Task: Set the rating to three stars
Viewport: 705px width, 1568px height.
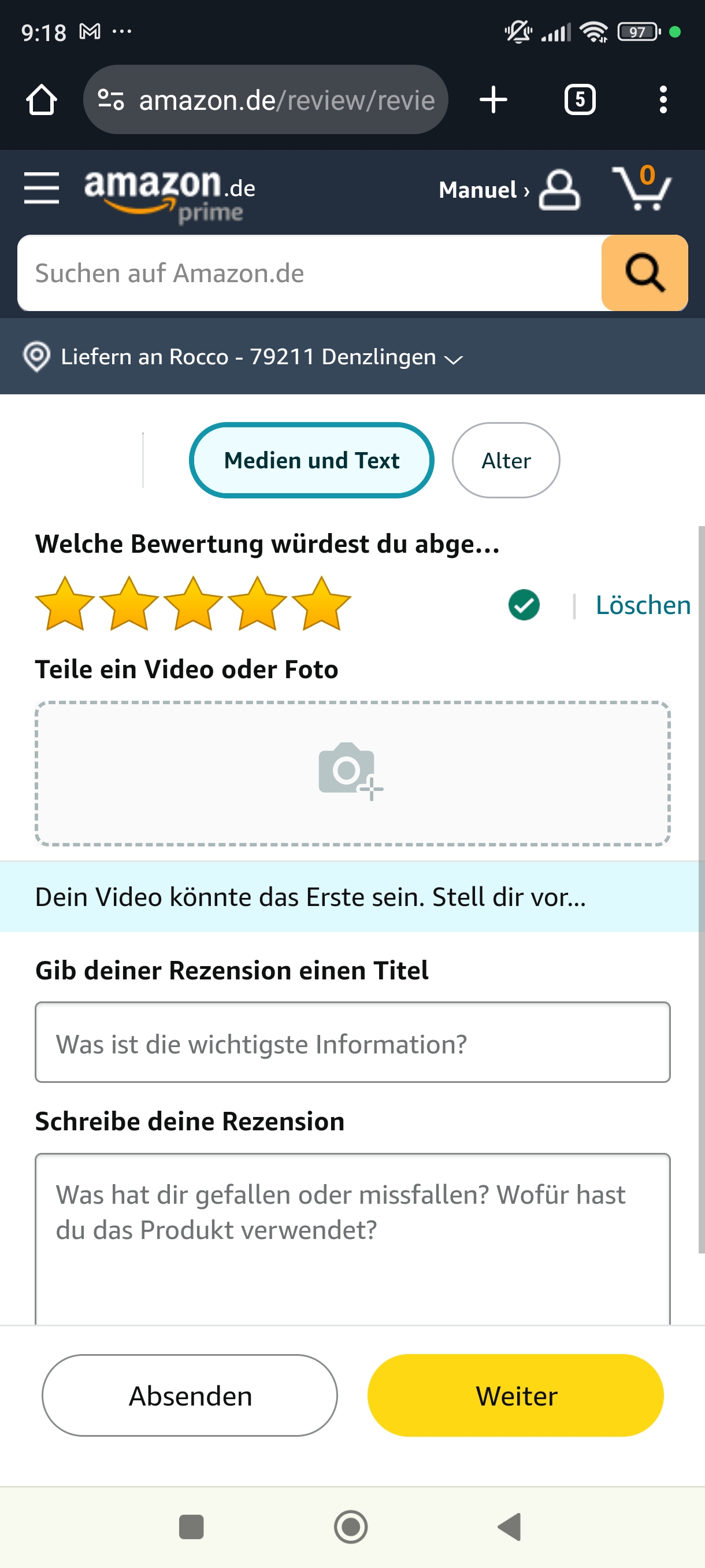Action: [x=194, y=604]
